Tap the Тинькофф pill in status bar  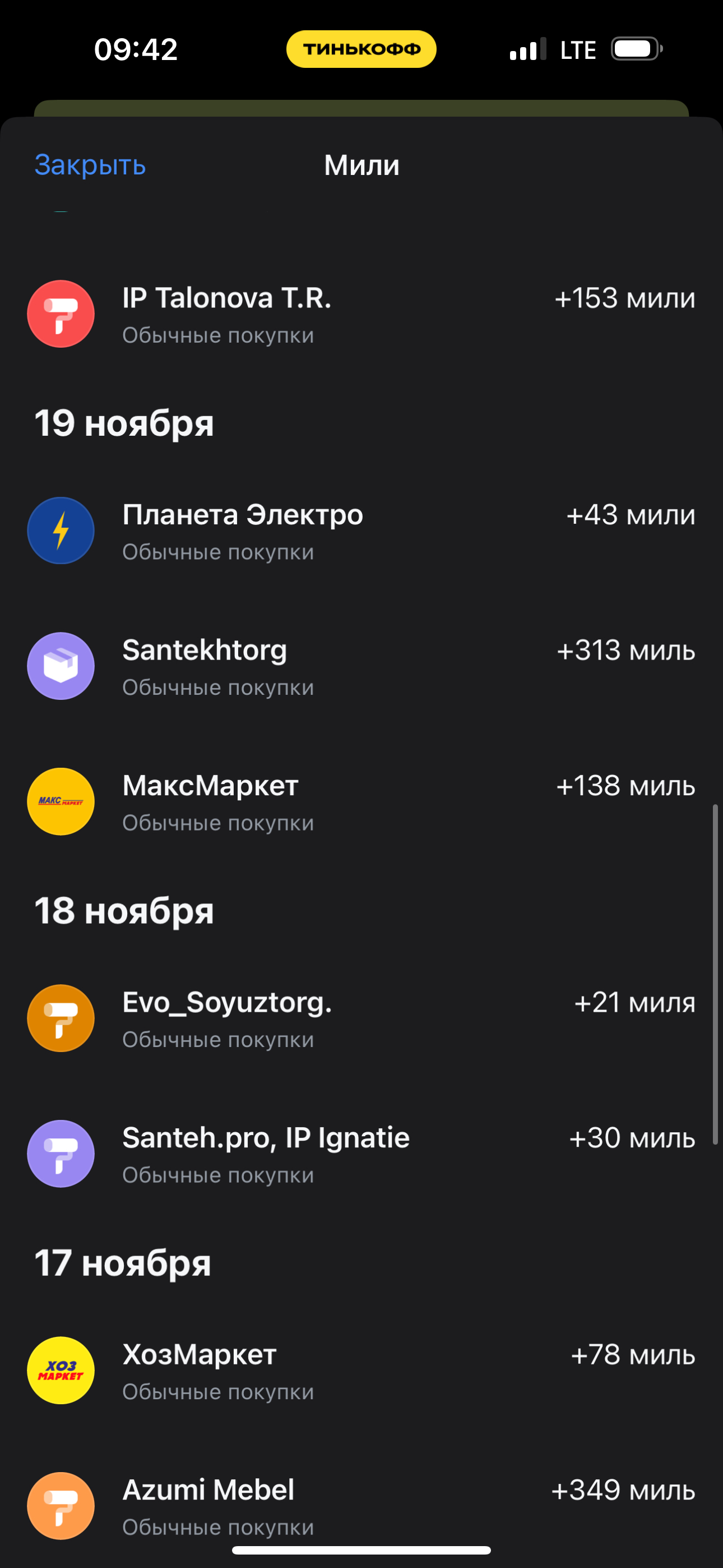(361, 49)
